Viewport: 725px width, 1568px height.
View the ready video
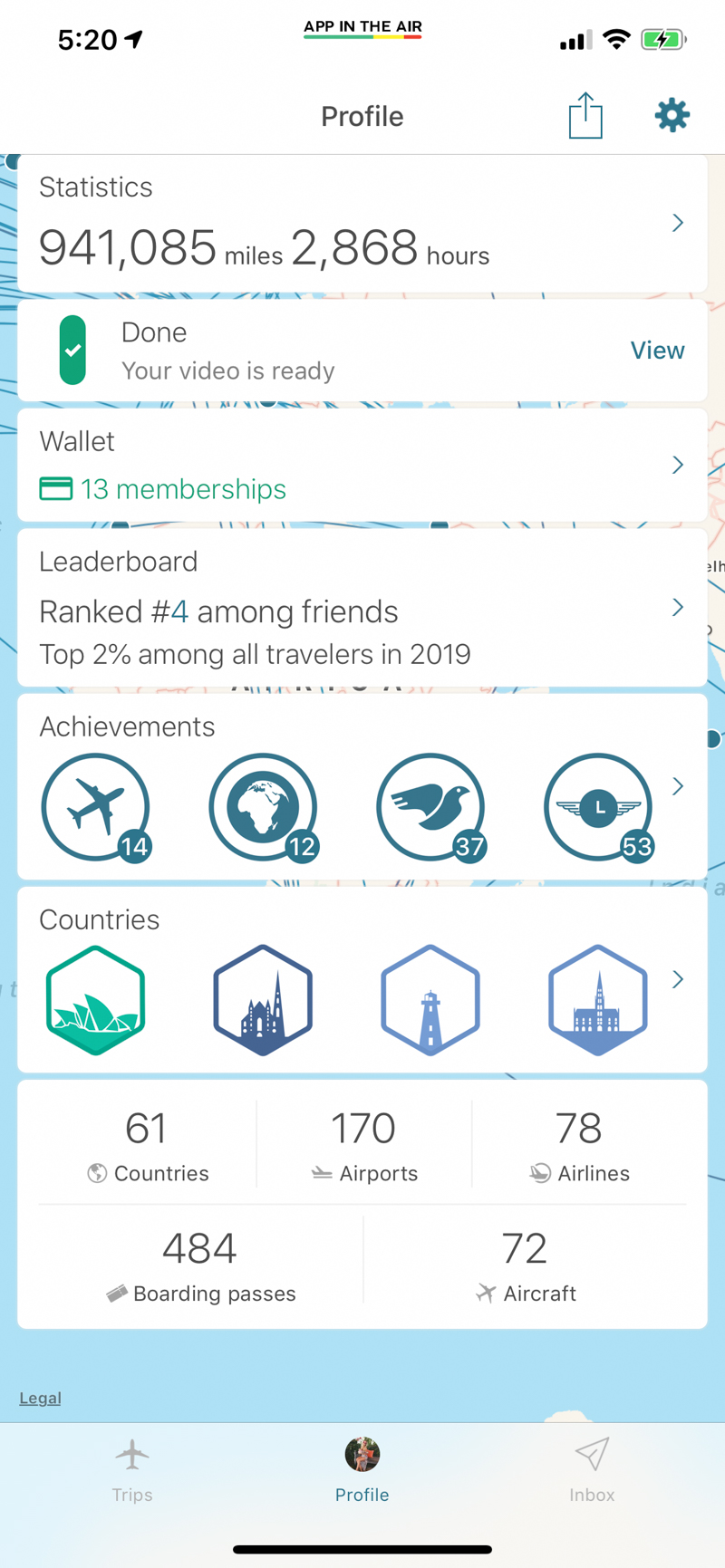657,351
